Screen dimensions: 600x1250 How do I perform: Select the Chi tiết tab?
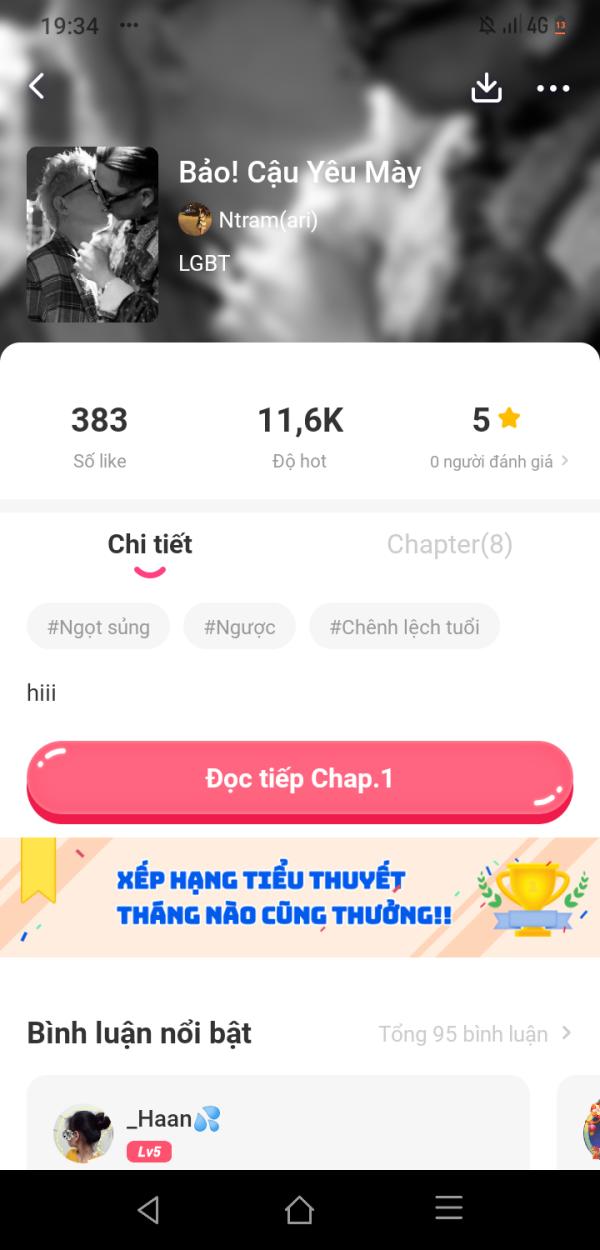[x=150, y=544]
